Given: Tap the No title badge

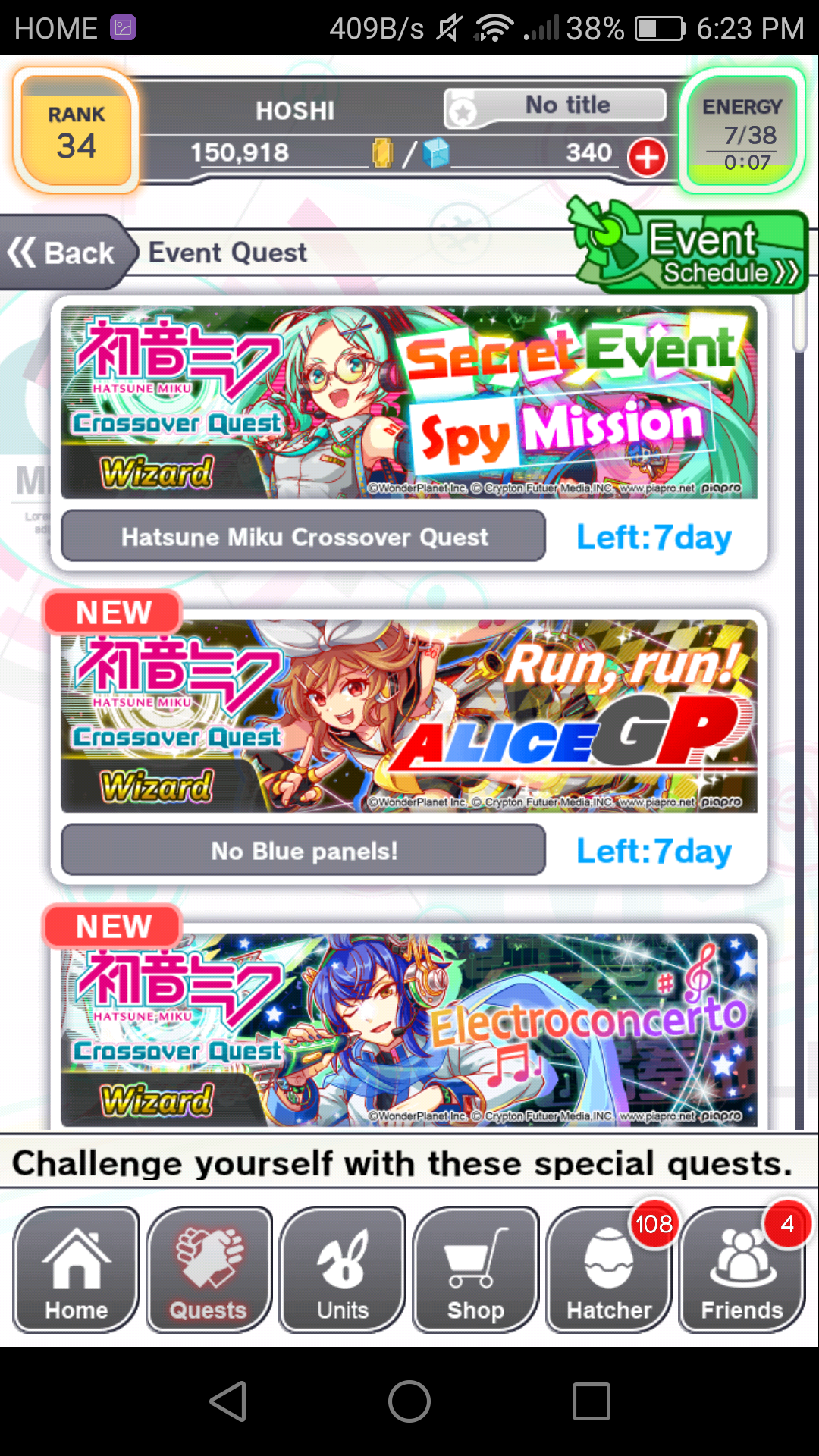Looking at the screenshot, I should pyautogui.click(x=555, y=107).
